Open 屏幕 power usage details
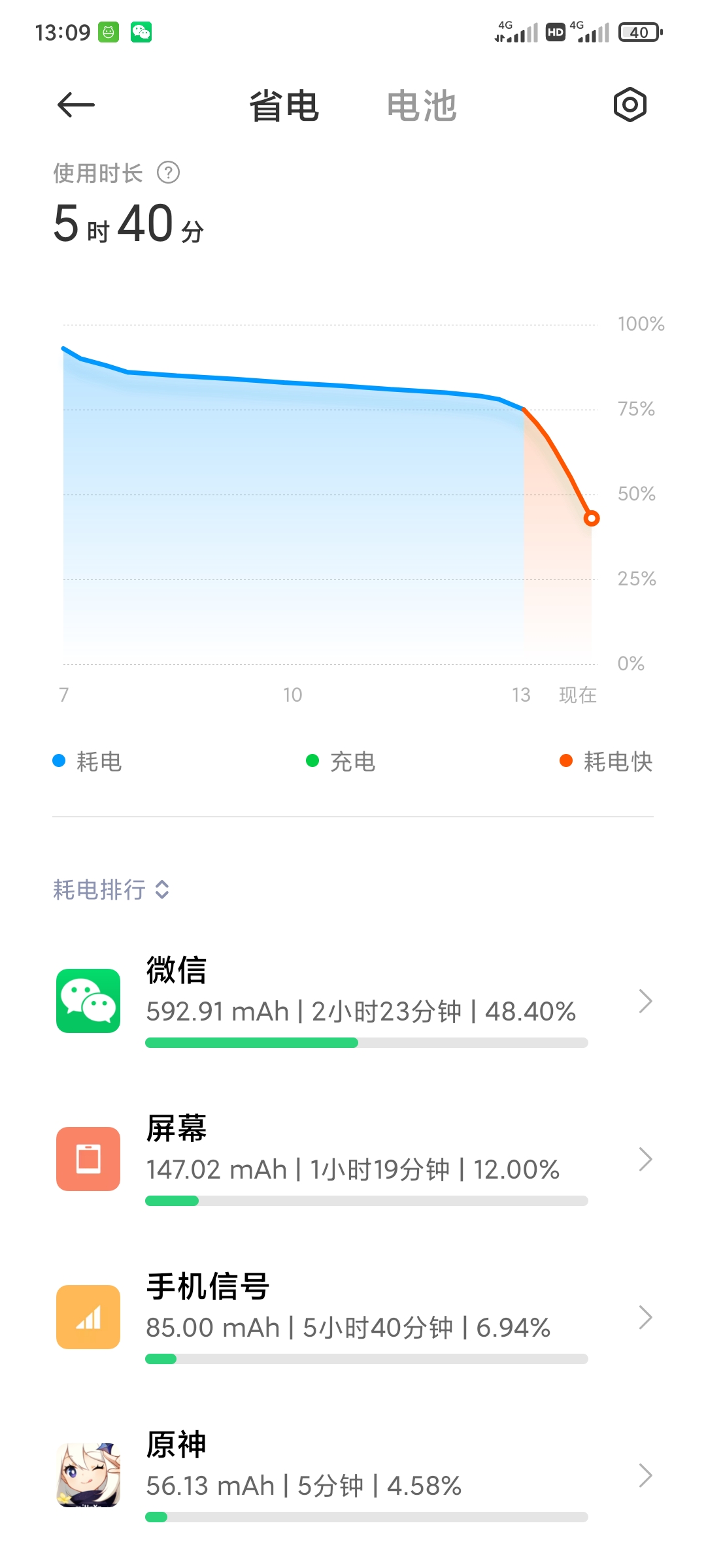 tap(353, 1159)
